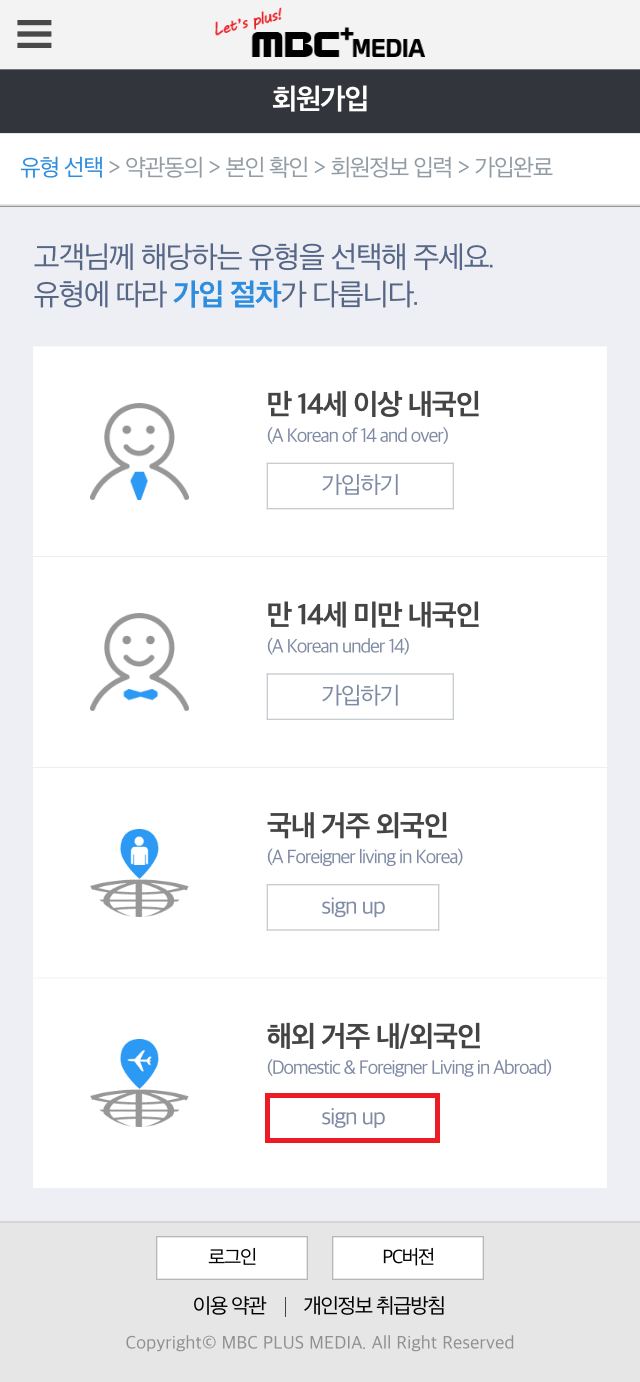Go to 로그인 page
Screen dimensions: 640x1382
[232, 1258]
